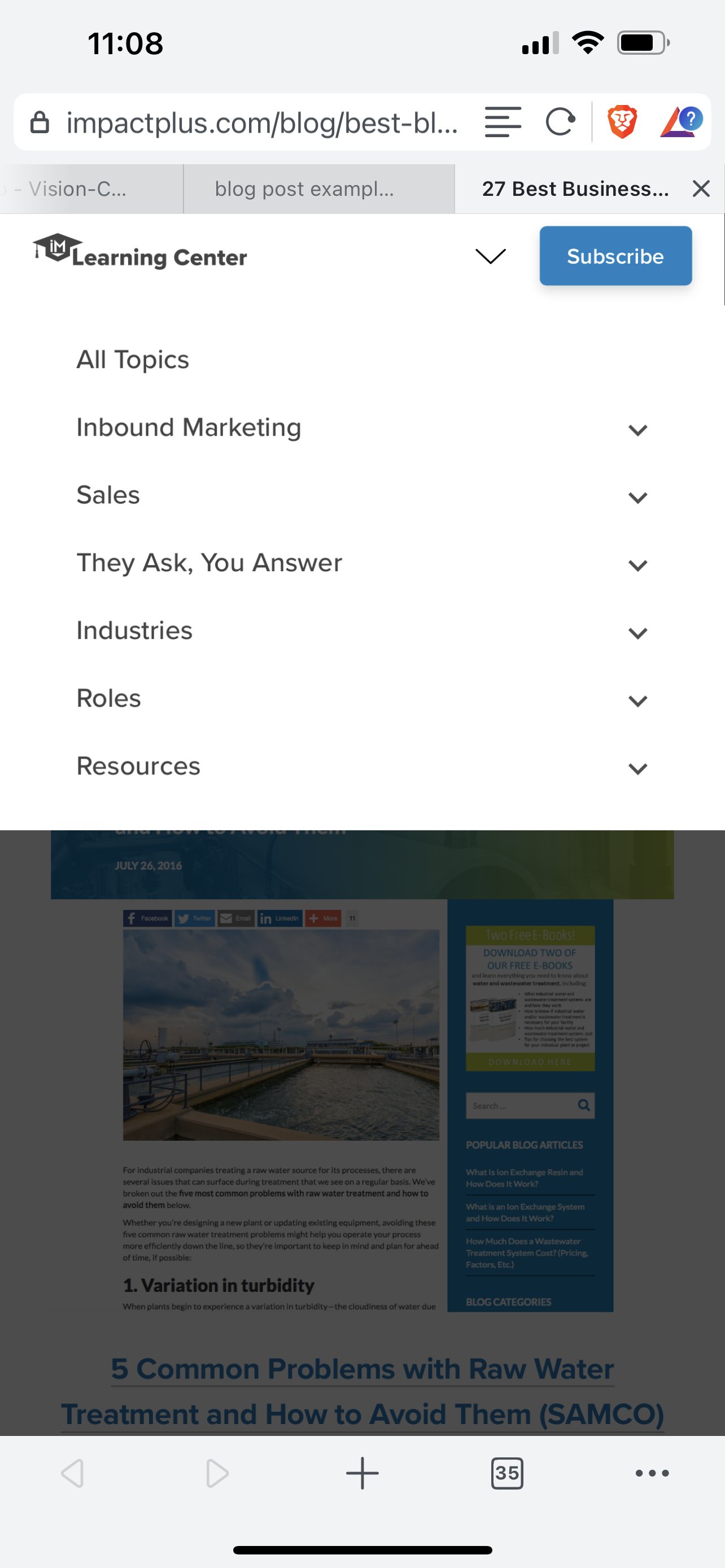Switch to the blog post example tab
Viewport: 725px width, 1568px height.
pyautogui.click(x=304, y=189)
